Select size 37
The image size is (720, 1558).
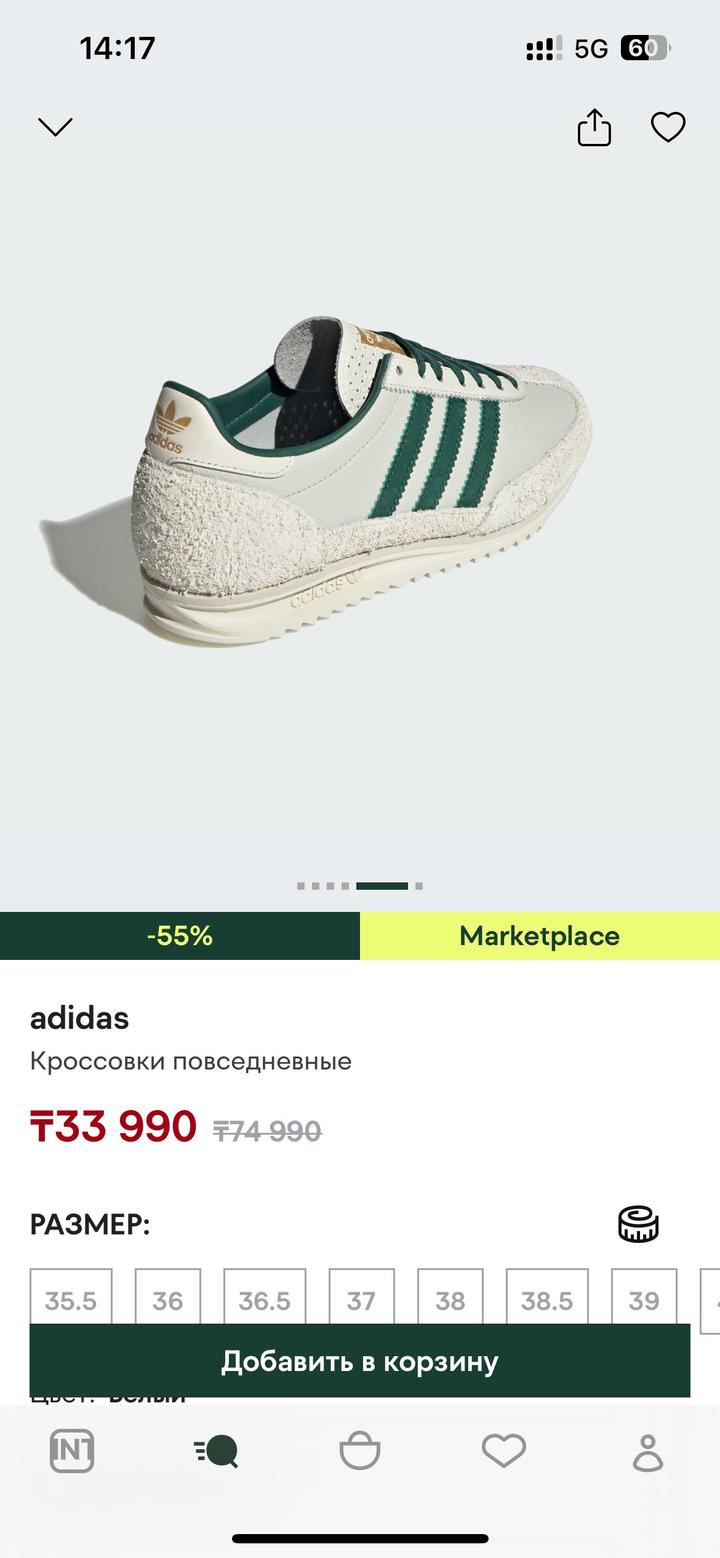tap(361, 1298)
